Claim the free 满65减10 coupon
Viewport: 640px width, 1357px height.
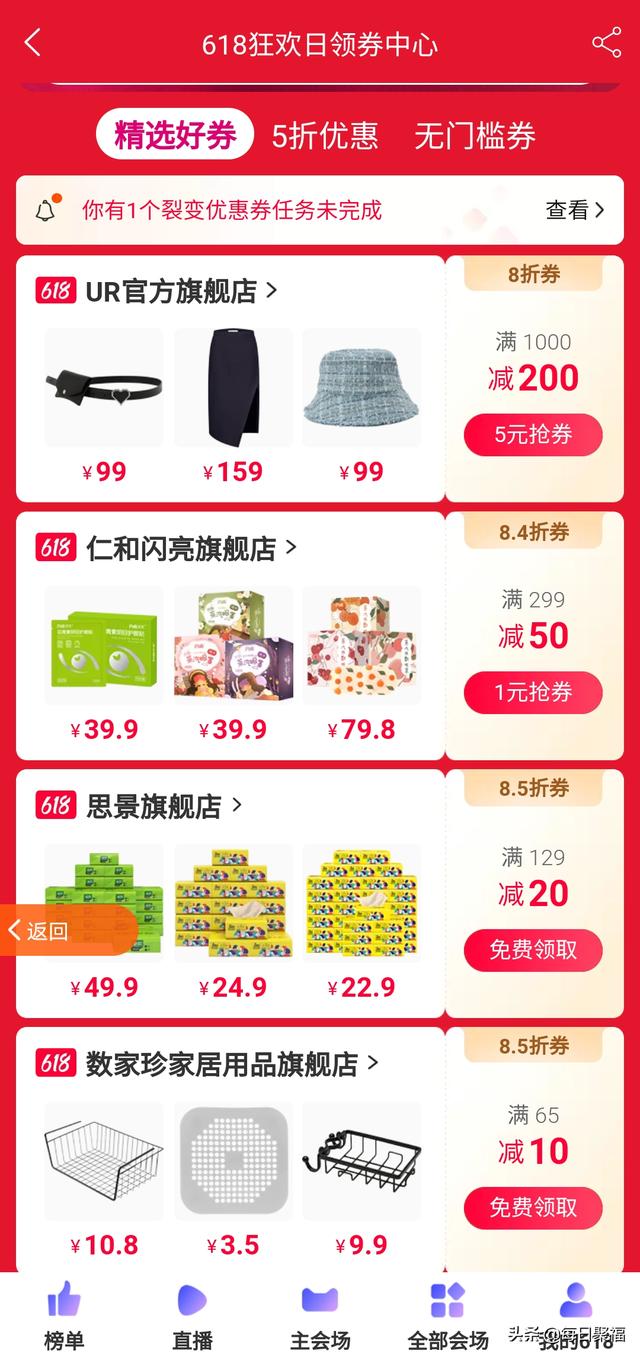point(533,1208)
